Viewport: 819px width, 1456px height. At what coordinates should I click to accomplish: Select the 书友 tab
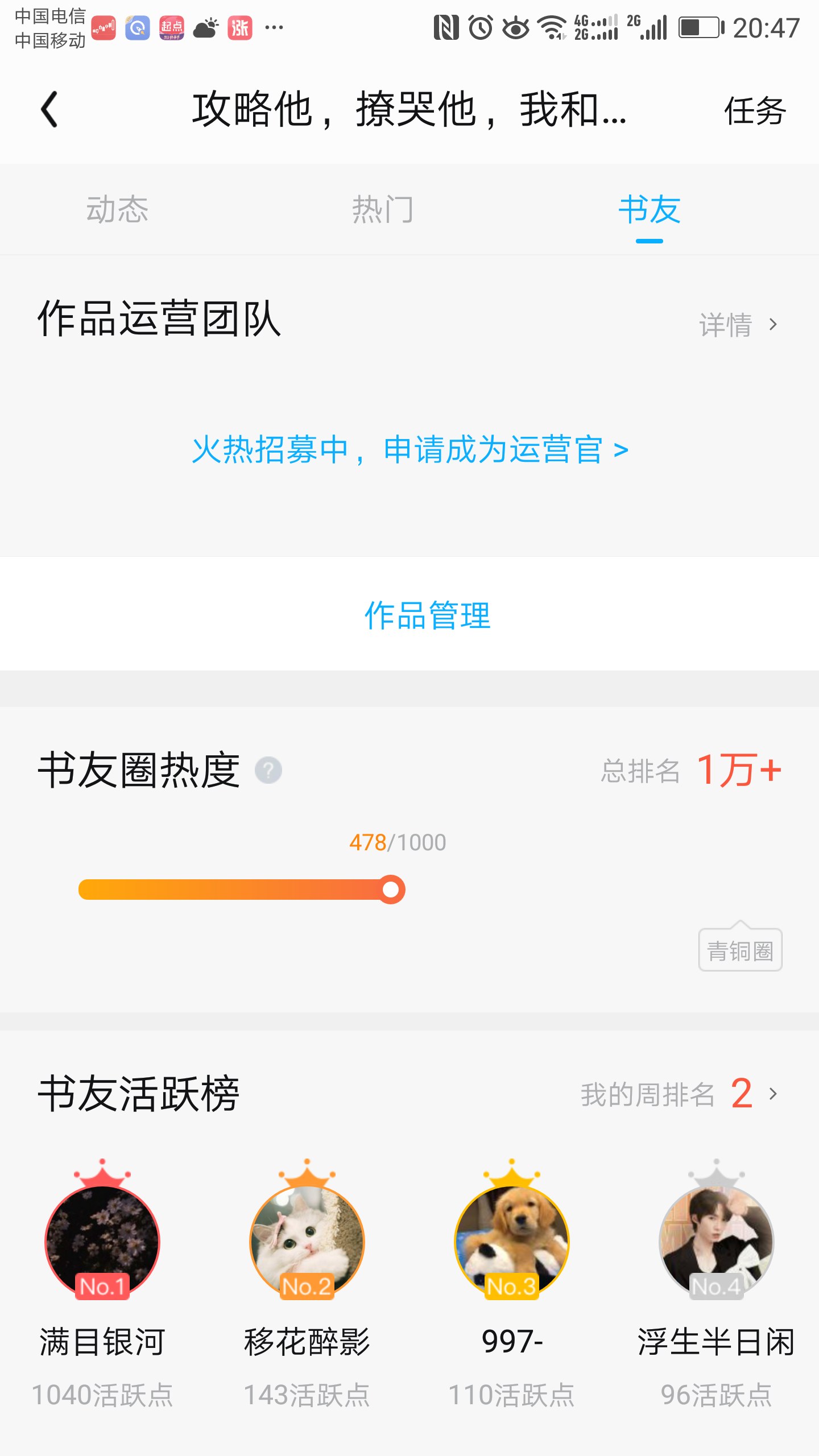tap(650, 209)
